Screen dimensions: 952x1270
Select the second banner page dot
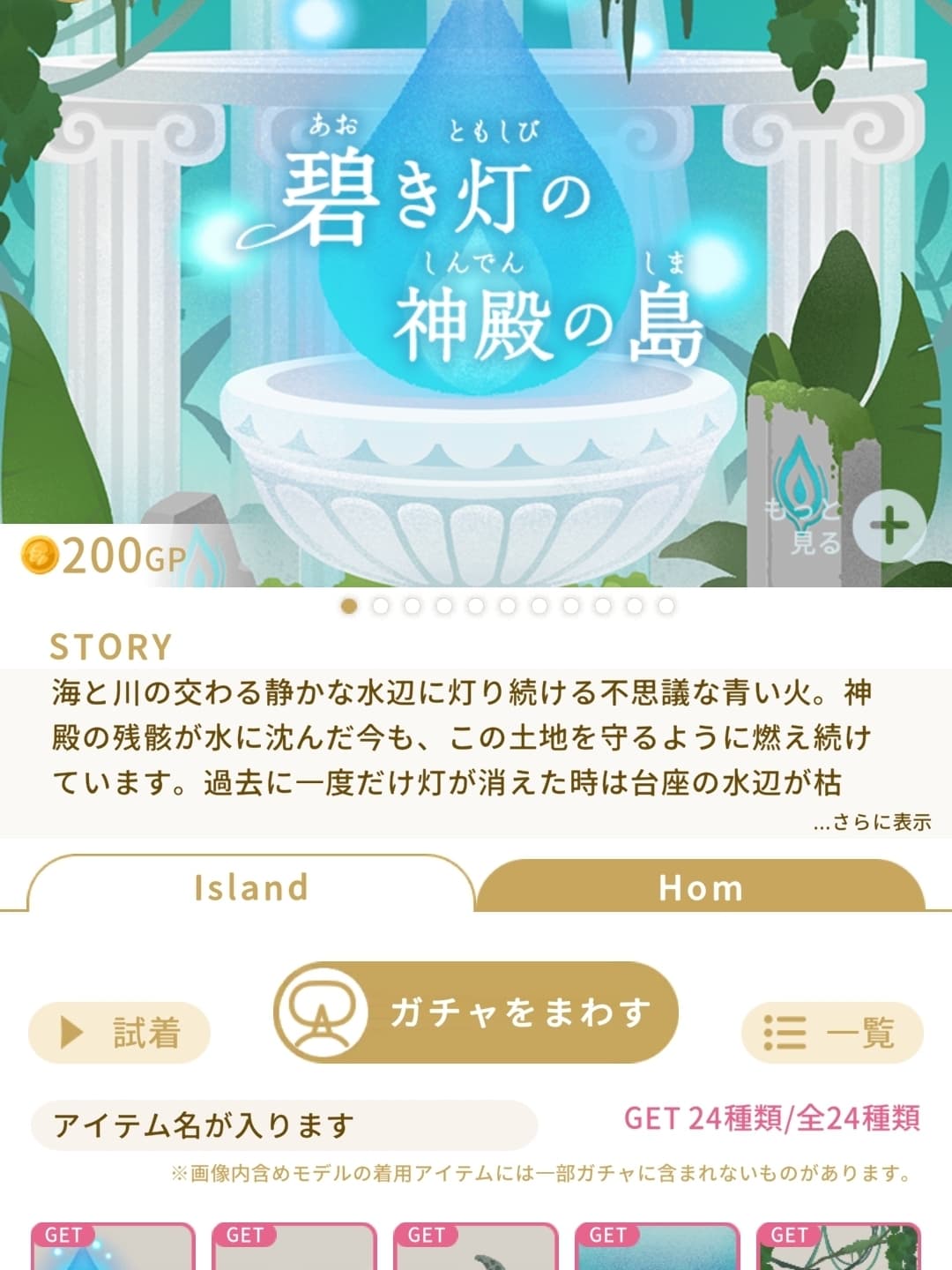coord(381,606)
